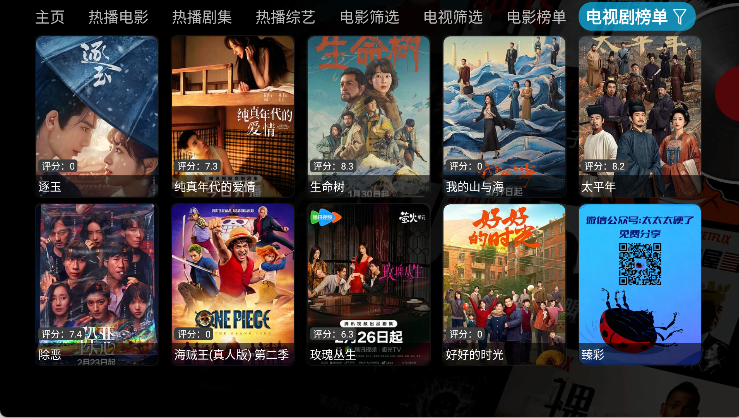View details for 生命树
The height and width of the screenshot is (418, 739).
tap(369, 115)
